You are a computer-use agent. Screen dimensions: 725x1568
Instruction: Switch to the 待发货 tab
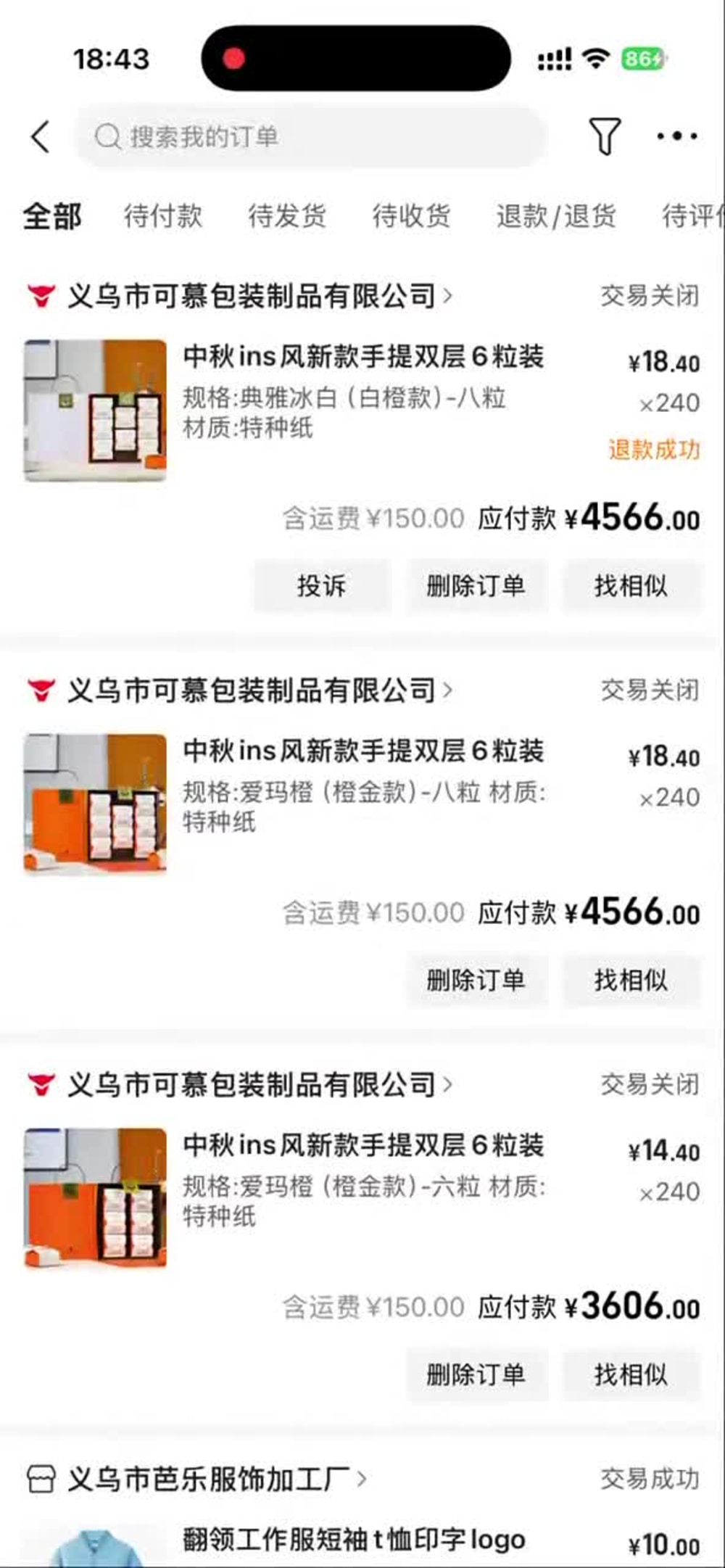(x=287, y=216)
